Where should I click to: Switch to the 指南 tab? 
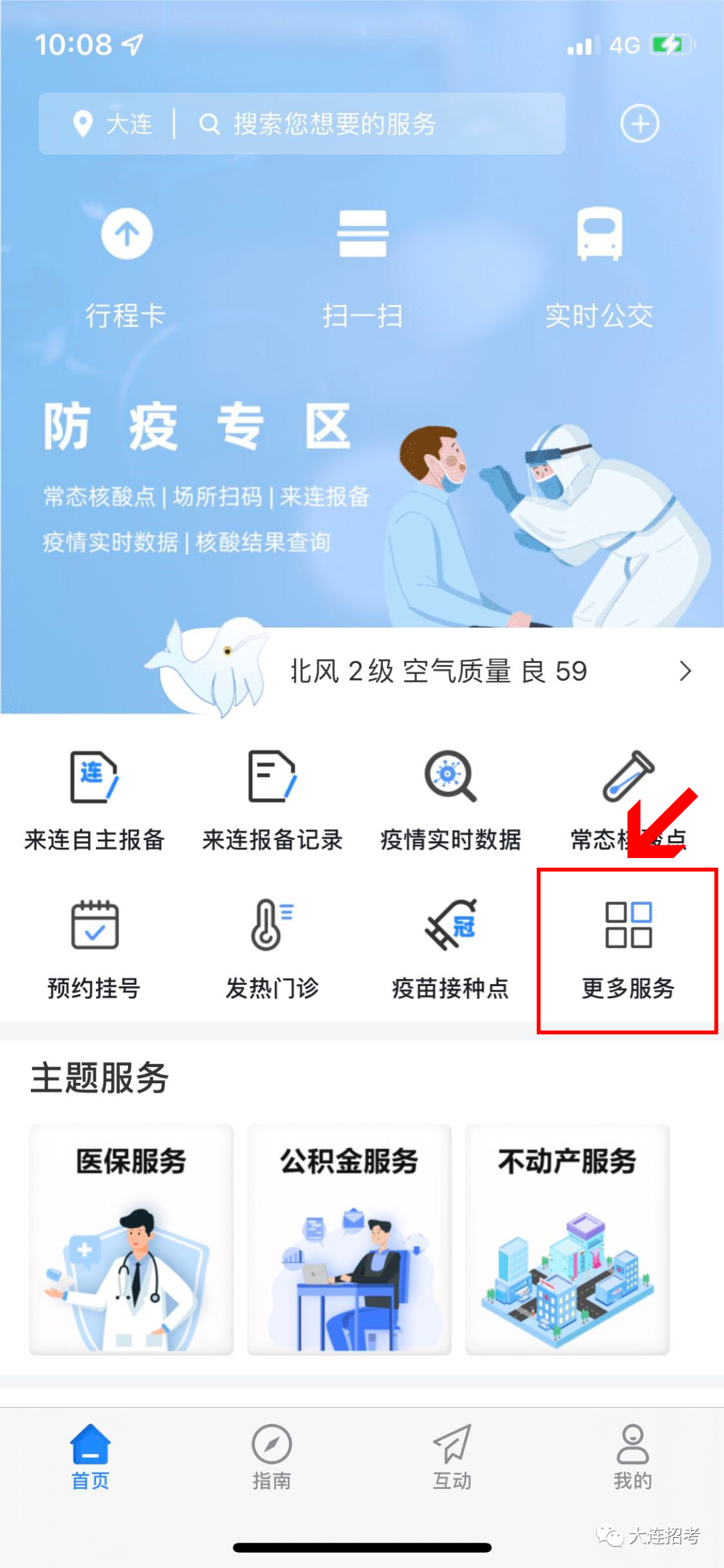tap(271, 1456)
